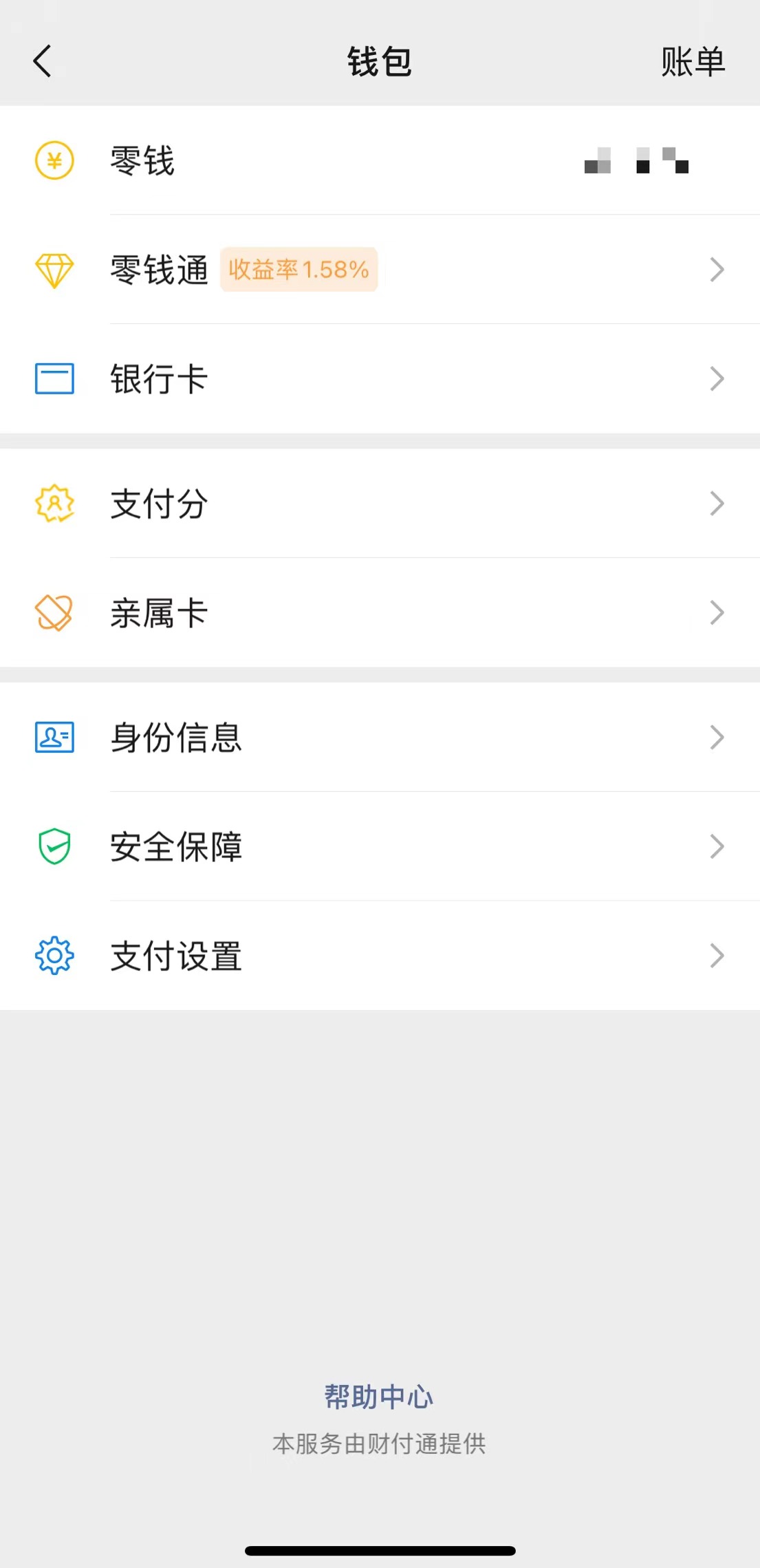Screen dimensions: 760x1568
Task: Open 账单 in the top bar
Action: 693,61
